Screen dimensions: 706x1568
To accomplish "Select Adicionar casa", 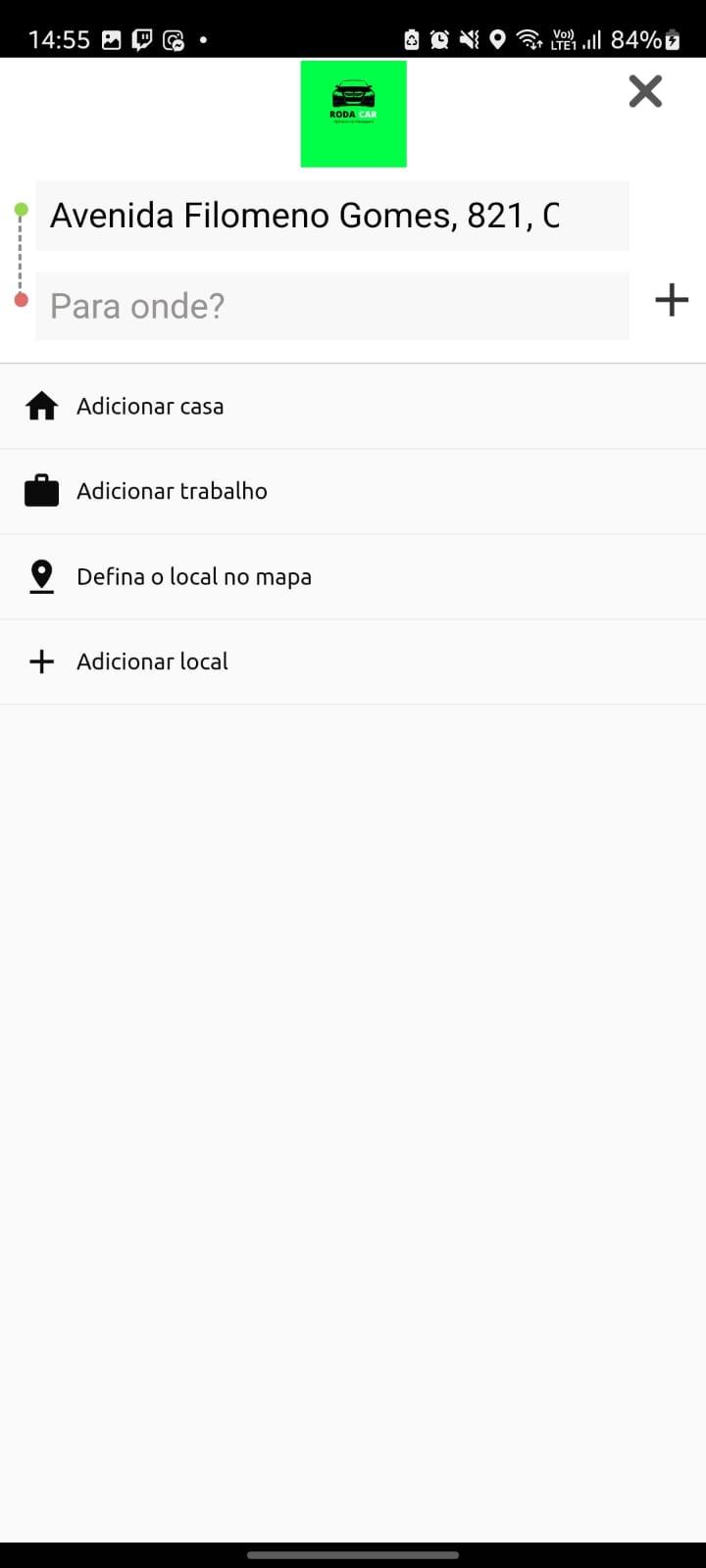I will pyautogui.click(x=353, y=407).
